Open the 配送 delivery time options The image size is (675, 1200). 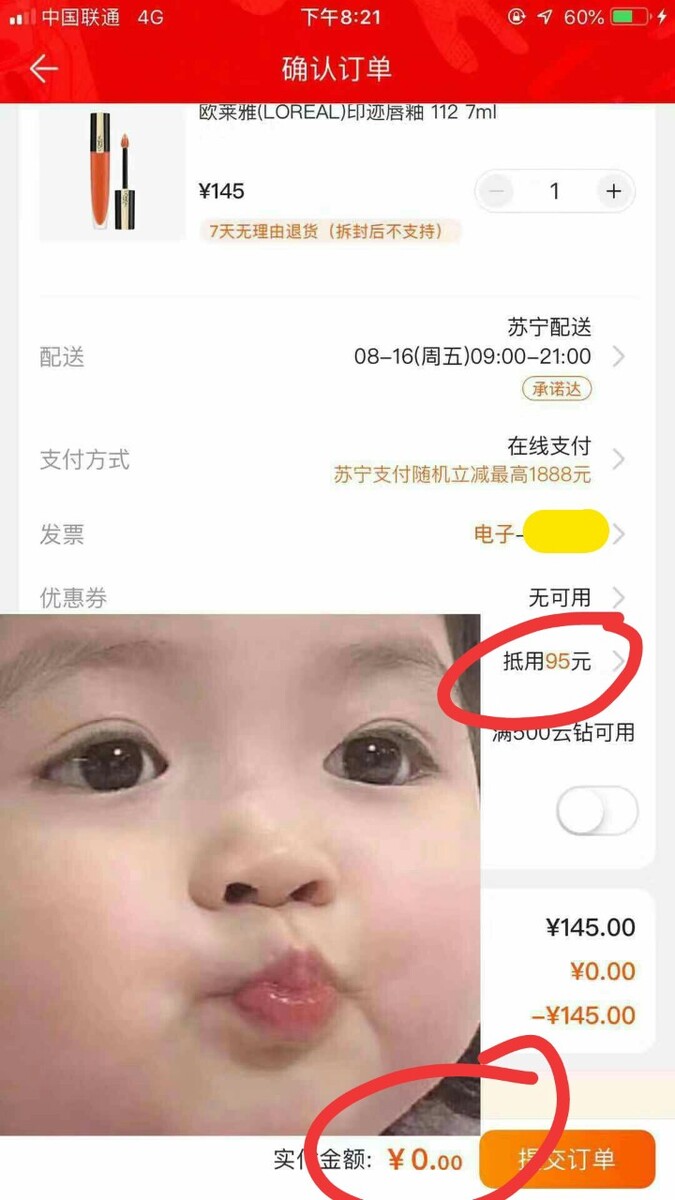click(x=470, y=357)
